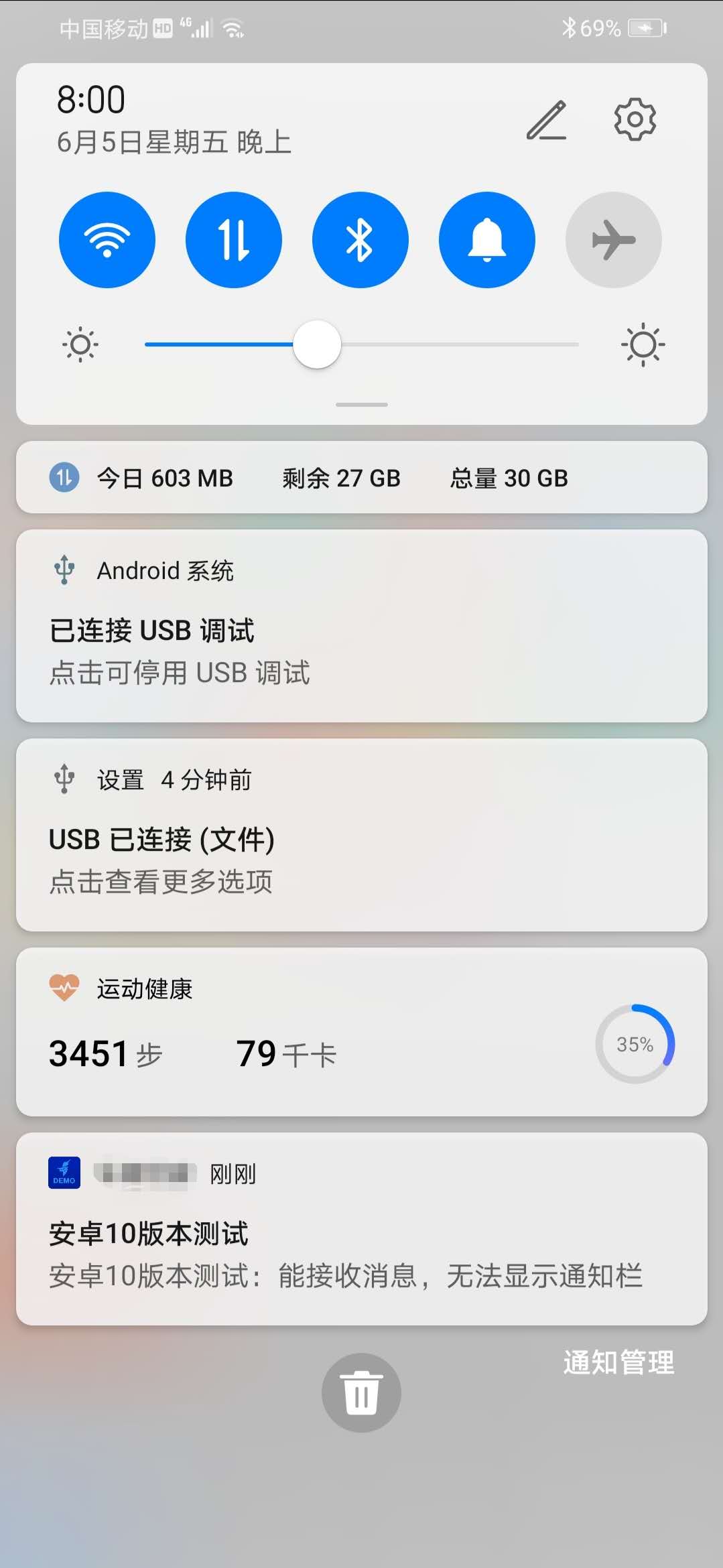Turn off the Wi-Fi toggle
Screen dimensions: 723x1568
point(107,240)
